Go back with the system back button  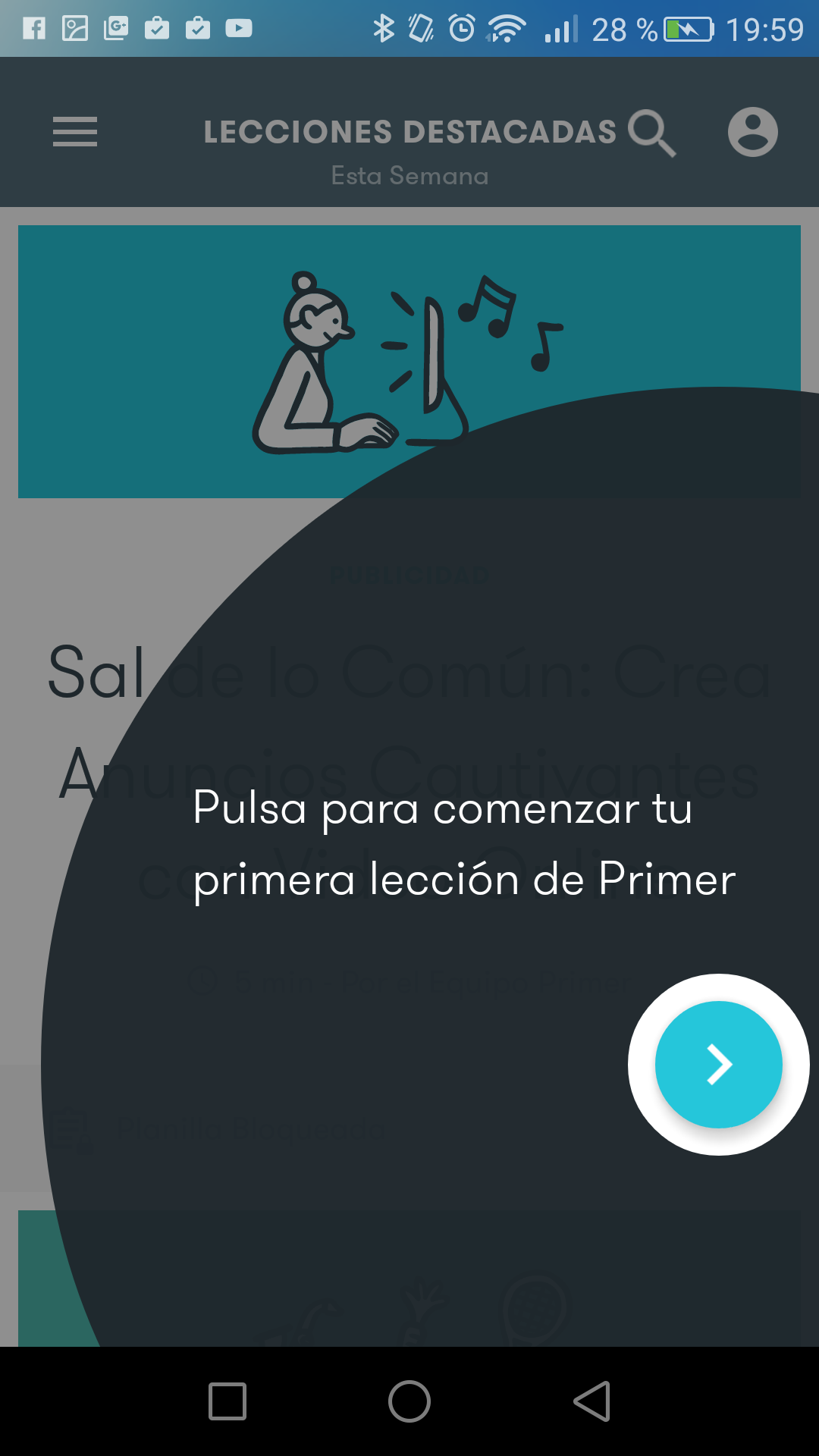[592, 1401]
